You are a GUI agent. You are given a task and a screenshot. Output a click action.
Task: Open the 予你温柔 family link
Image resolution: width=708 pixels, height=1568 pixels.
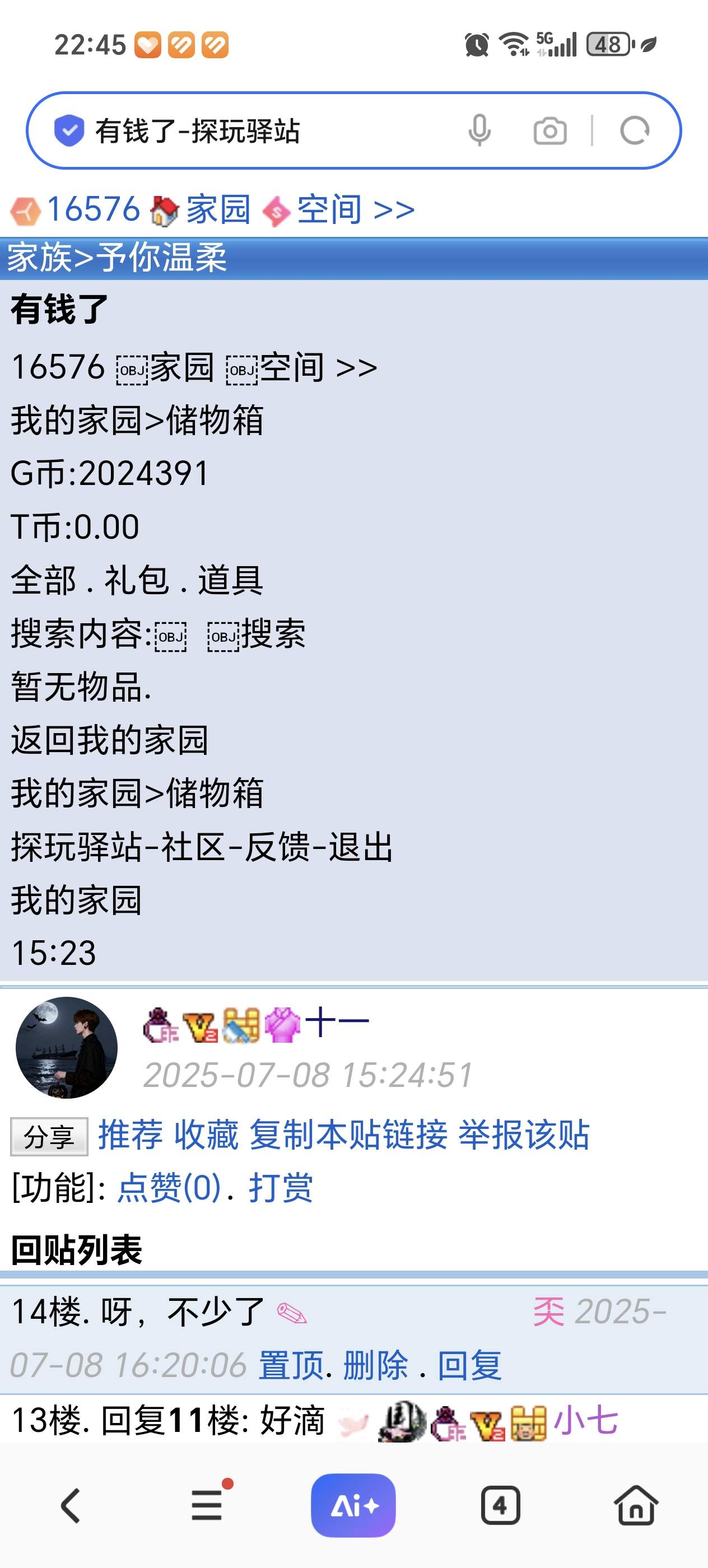pyautogui.click(x=161, y=258)
